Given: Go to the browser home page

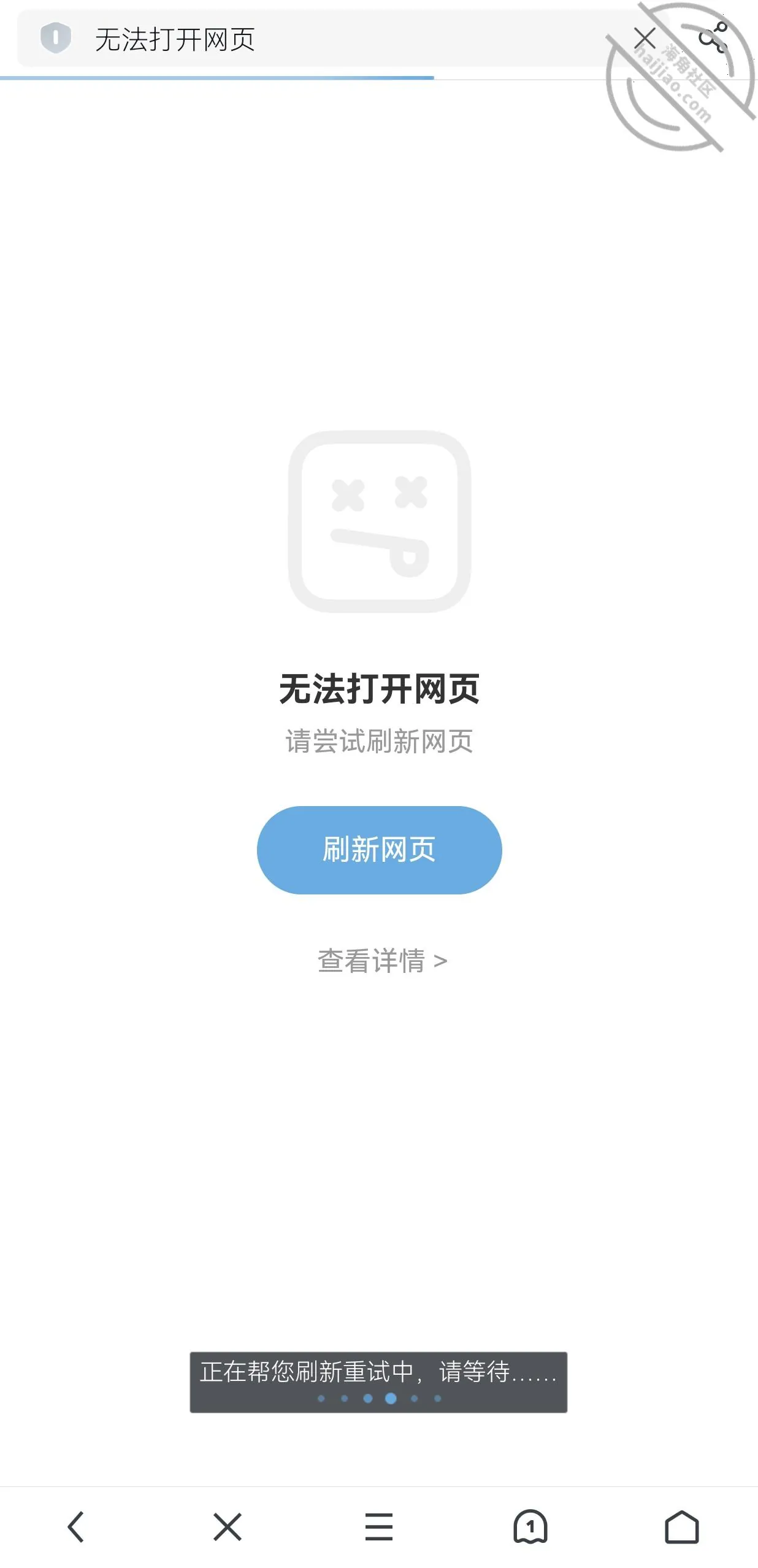Looking at the screenshot, I should [x=682, y=1526].
